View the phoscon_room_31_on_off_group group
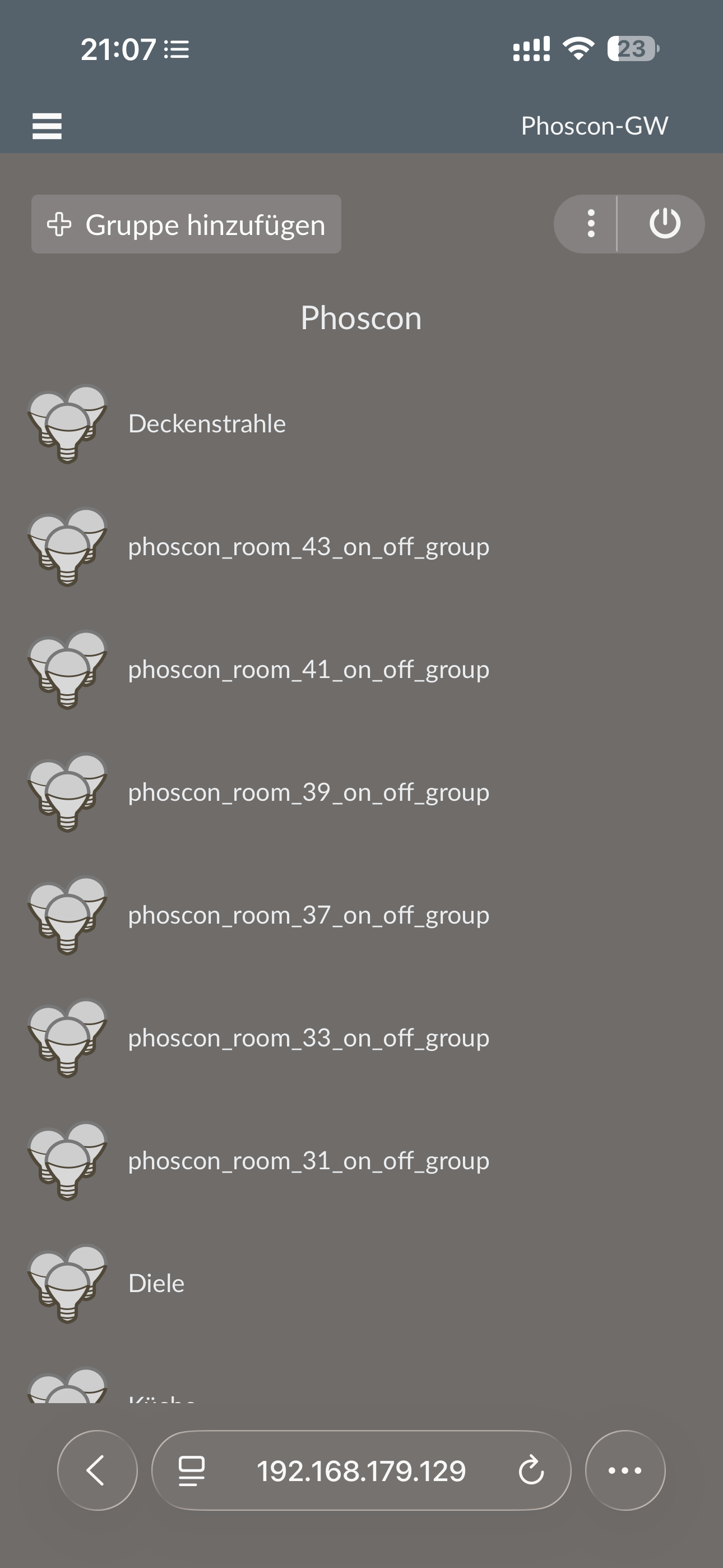 tap(308, 1161)
